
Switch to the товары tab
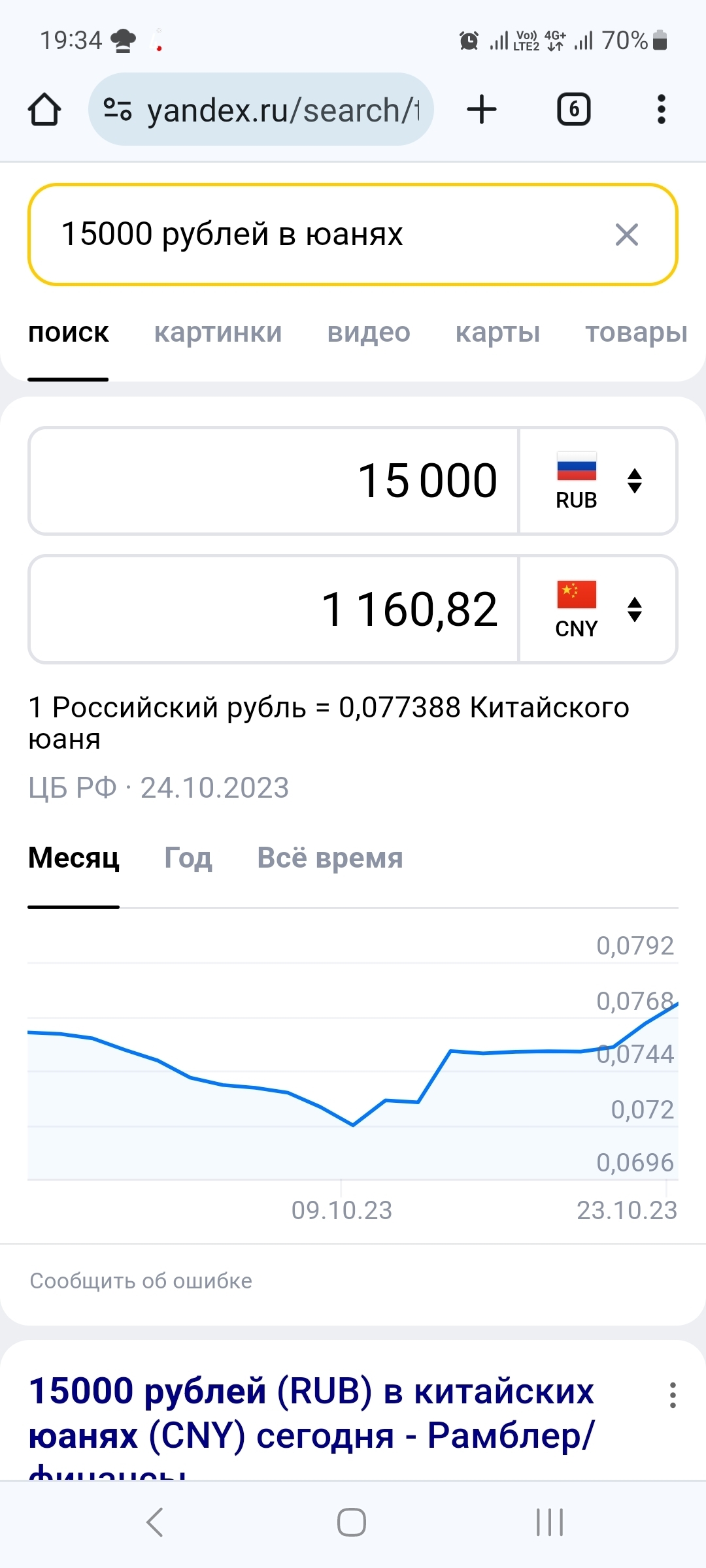pyautogui.click(x=635, y=333)
